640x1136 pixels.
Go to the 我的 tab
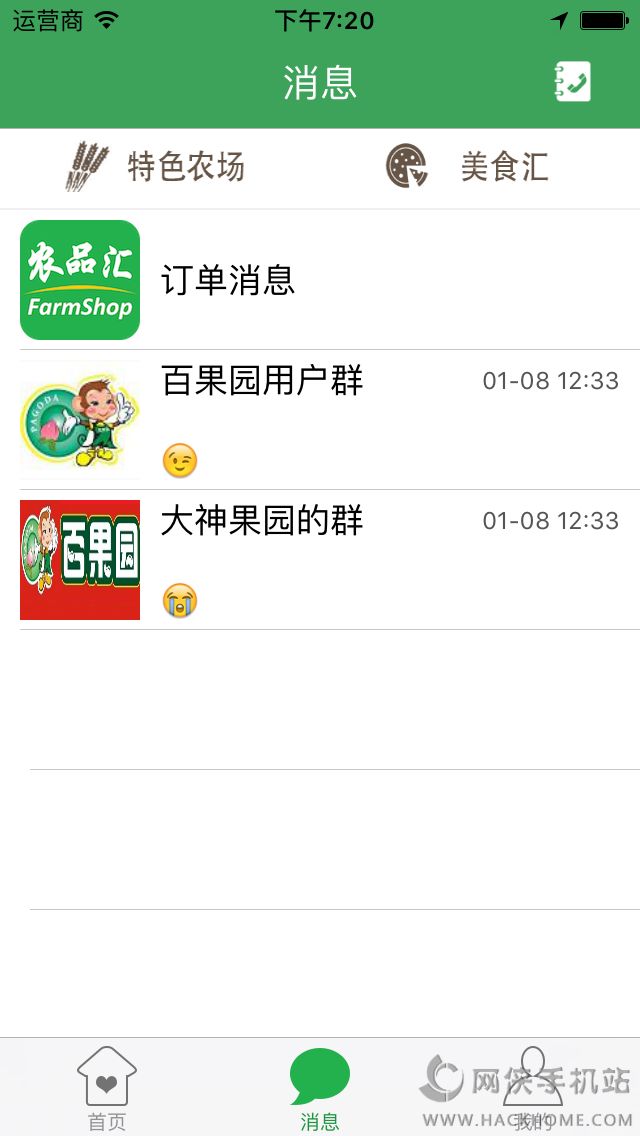pos(533,1088)
